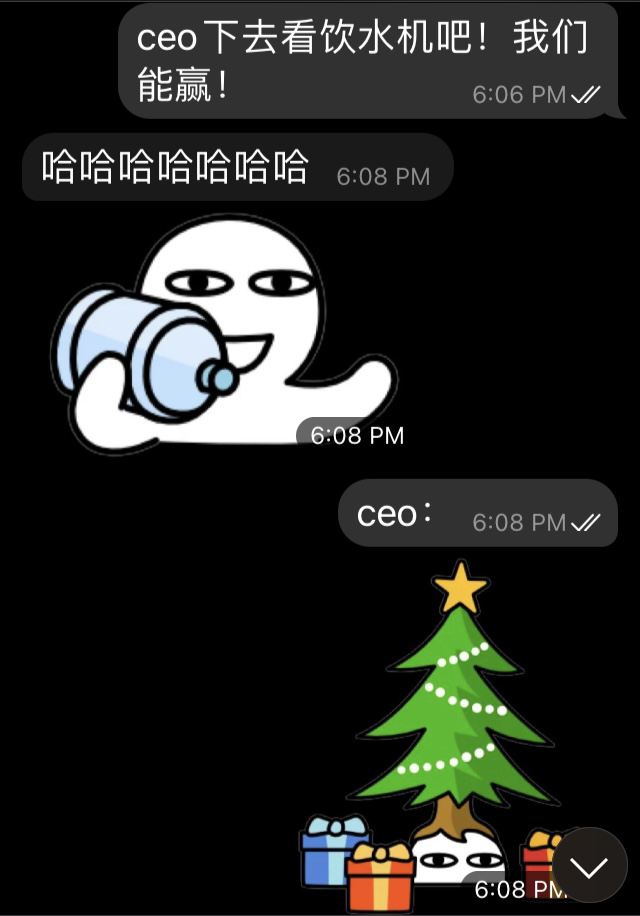Viewport: 640px width, 916px height.
Task: Jump to latest messages with down arrow
Action: (x=589, y=866)
